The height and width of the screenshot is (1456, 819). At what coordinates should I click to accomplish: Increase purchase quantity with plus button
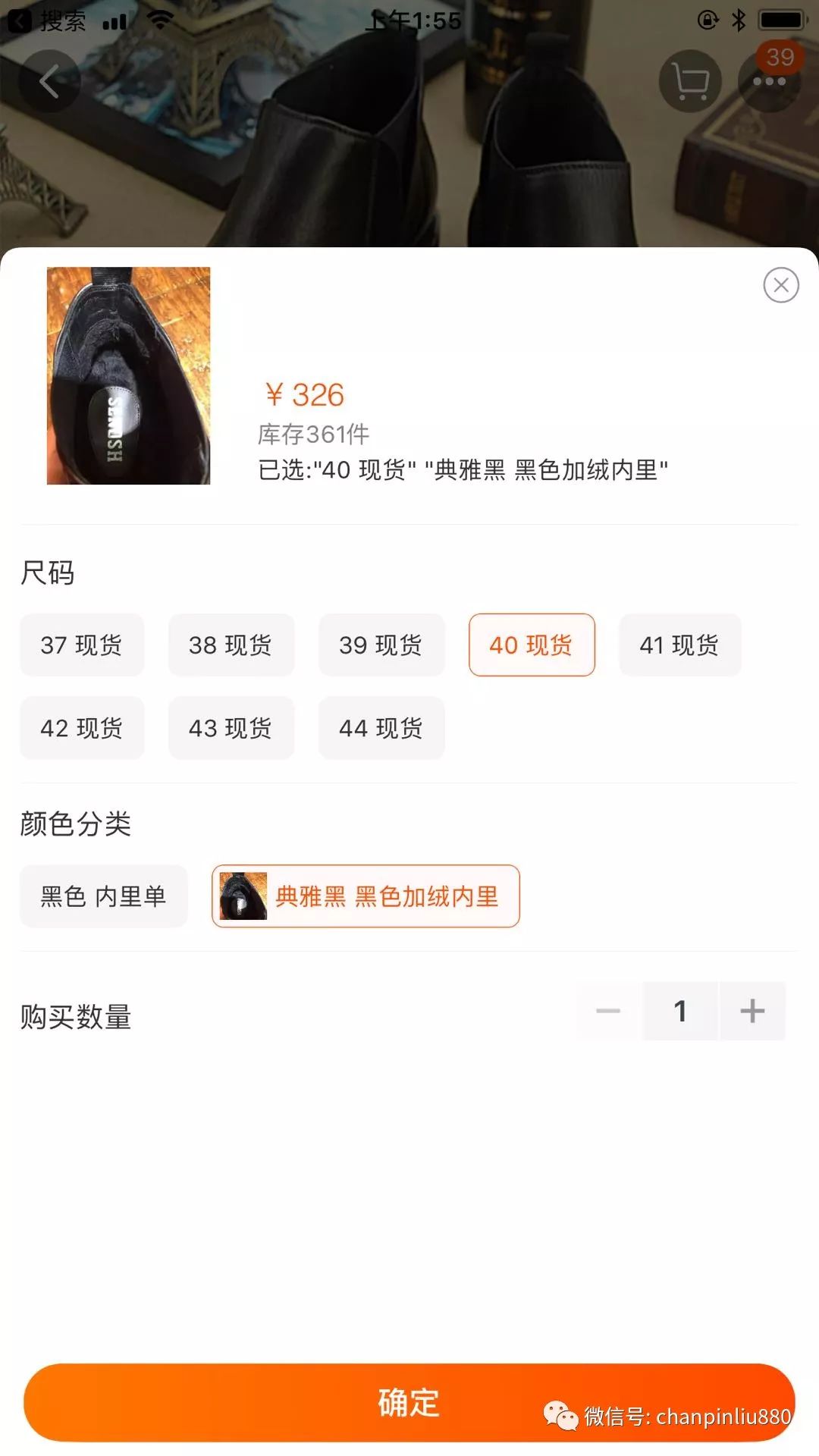tap(752, 1011)
